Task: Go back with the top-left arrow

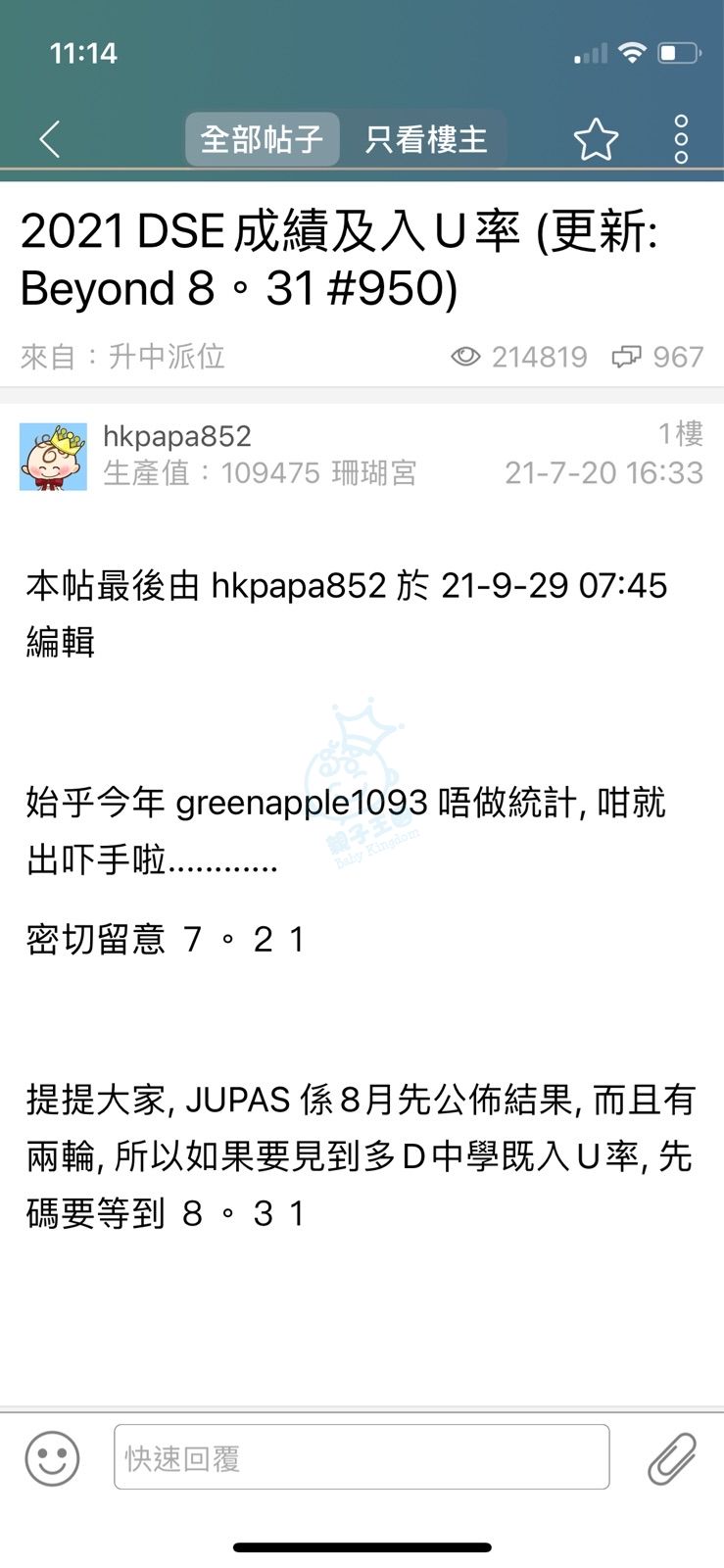Action: tap(49, 139)
